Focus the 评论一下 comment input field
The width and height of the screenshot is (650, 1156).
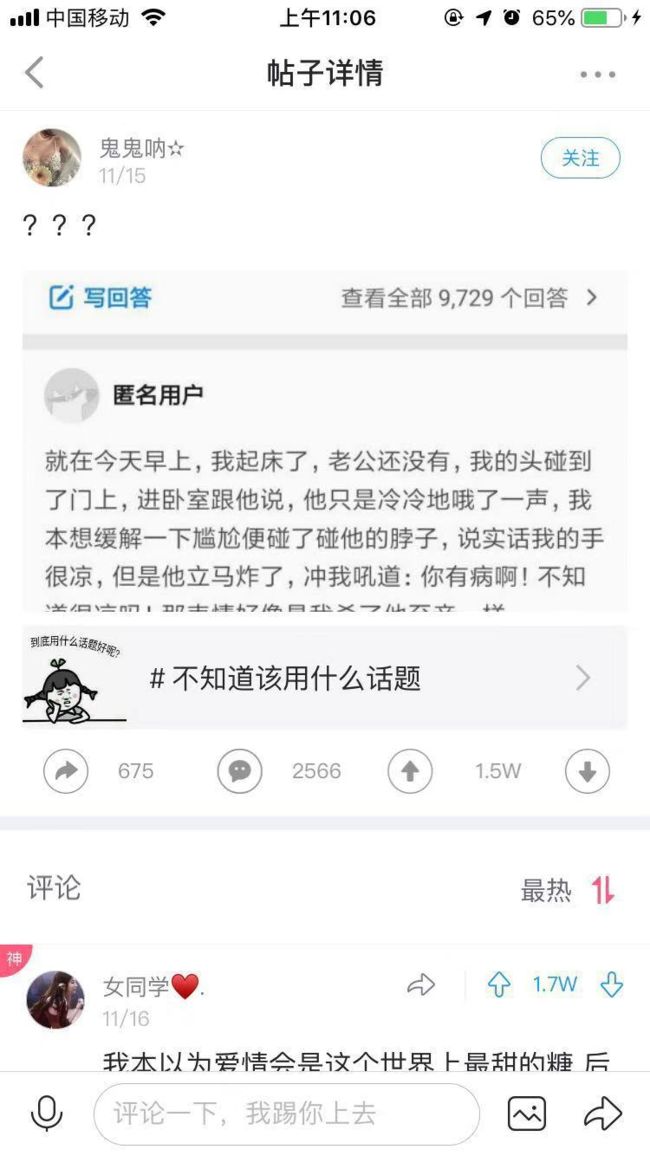(287, 1113)
